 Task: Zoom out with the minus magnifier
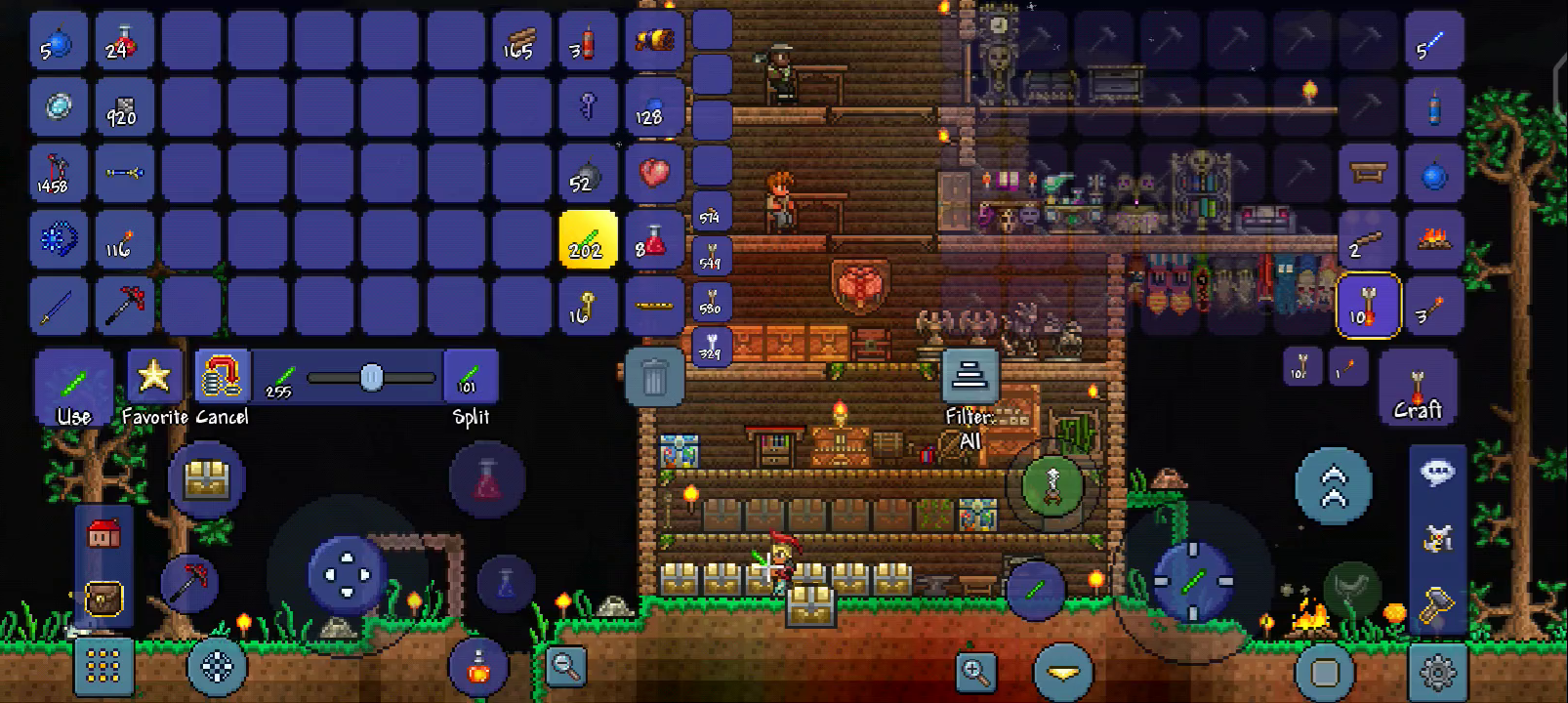pos(564,666)
